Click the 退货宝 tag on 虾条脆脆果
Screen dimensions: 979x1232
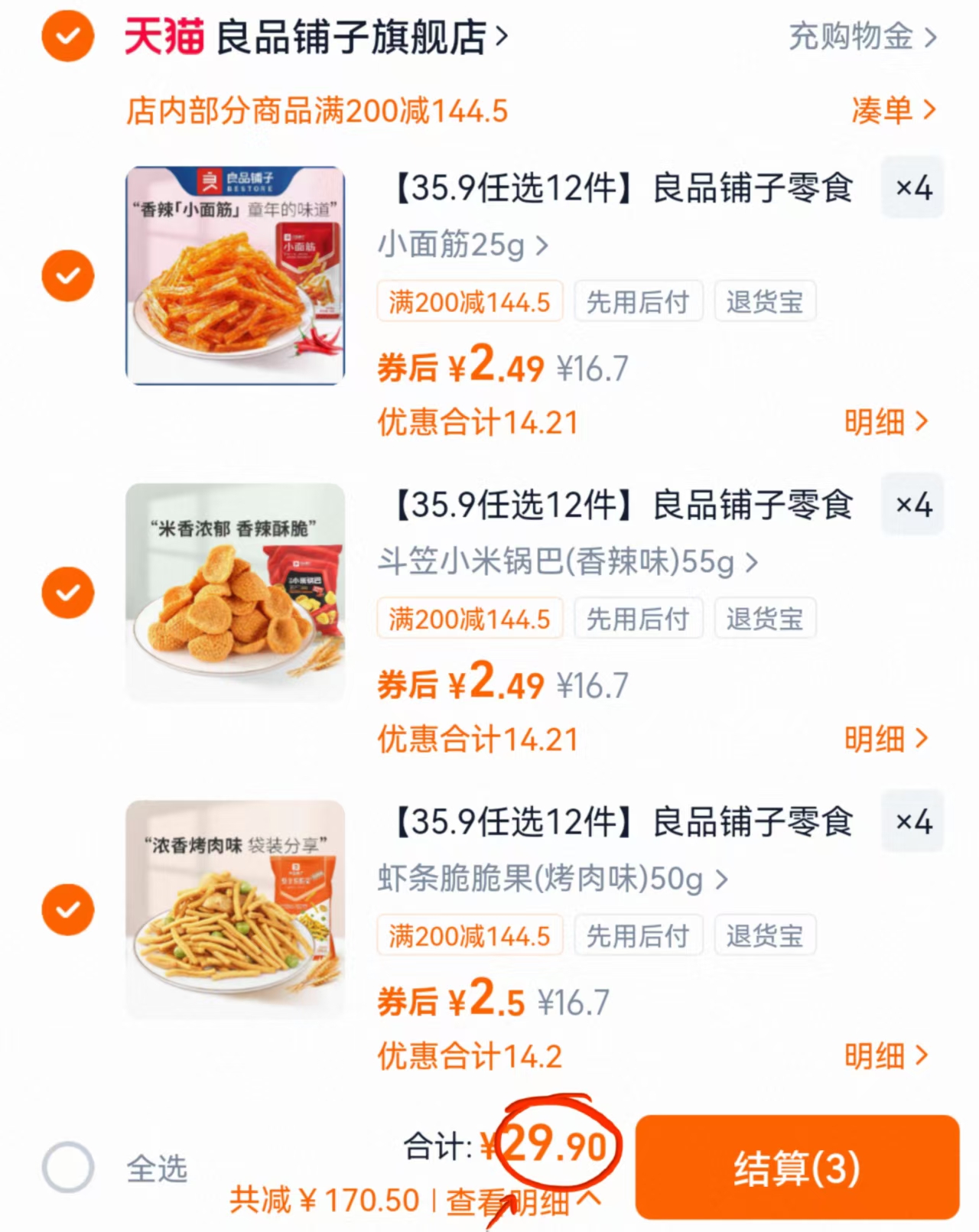point(765,935)
